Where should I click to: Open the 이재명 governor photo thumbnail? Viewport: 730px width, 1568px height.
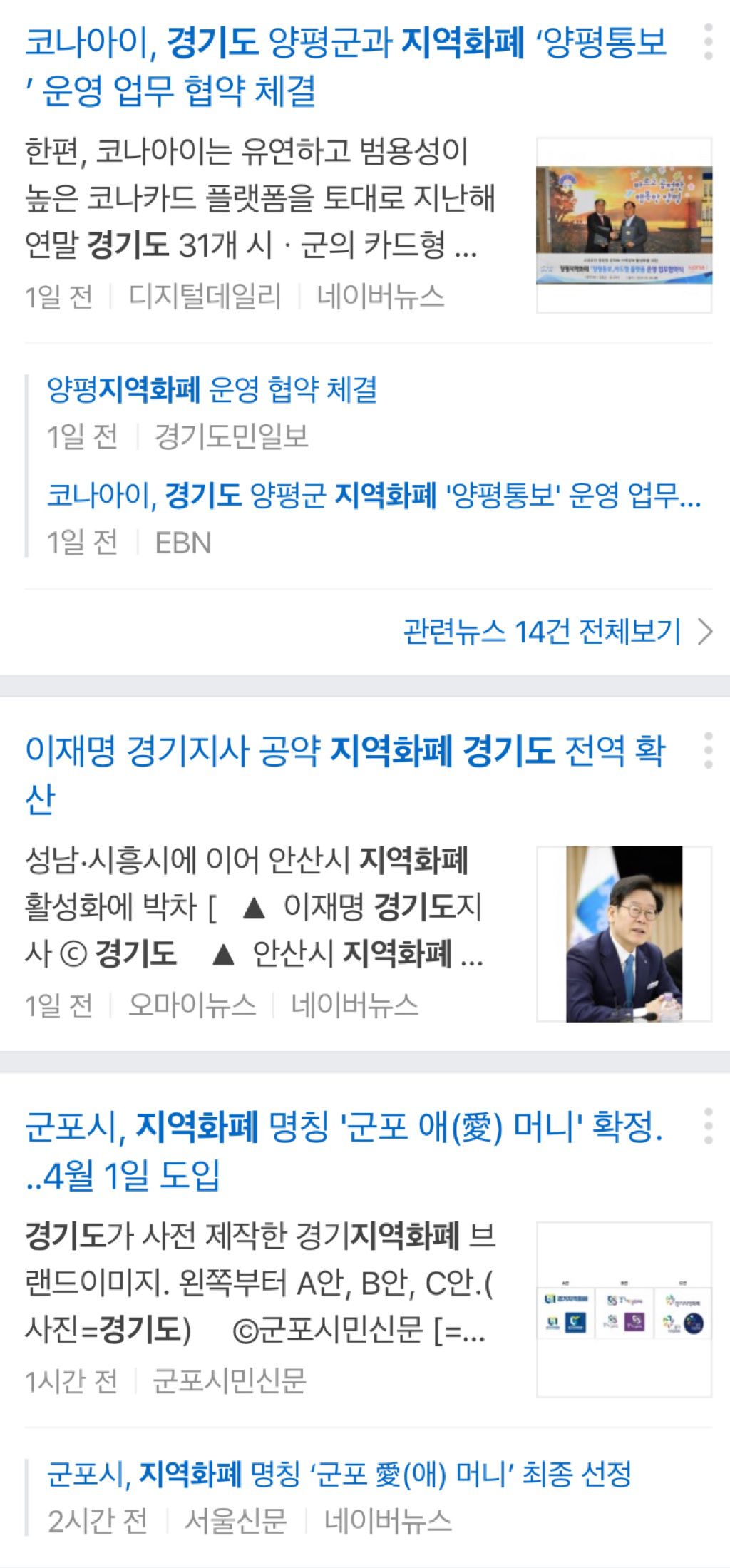[x=624, y=933]
